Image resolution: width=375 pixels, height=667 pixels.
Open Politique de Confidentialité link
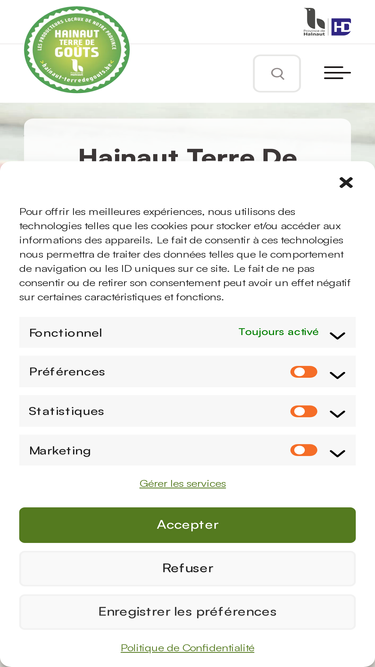(188, 648)
